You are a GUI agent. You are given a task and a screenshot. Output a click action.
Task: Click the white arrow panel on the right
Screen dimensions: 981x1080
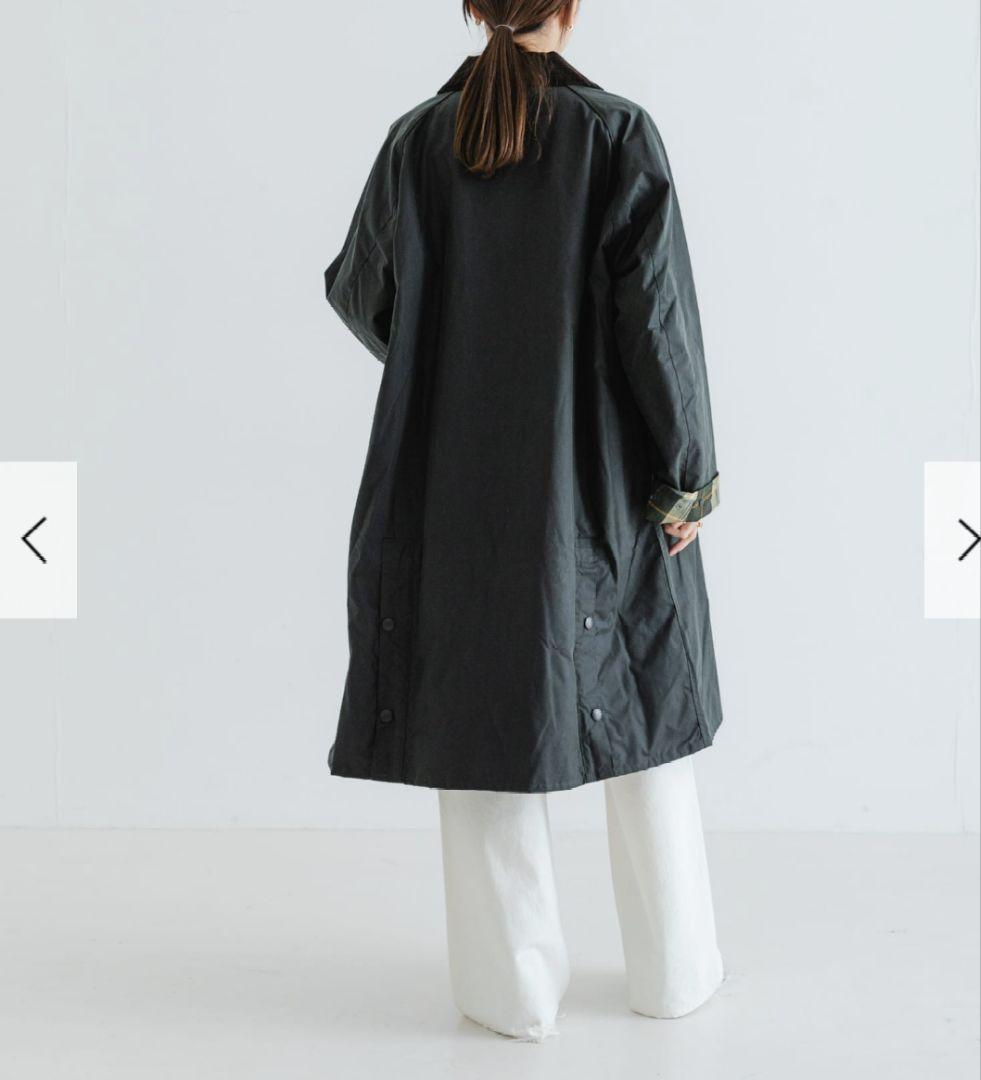coord(966,539)
